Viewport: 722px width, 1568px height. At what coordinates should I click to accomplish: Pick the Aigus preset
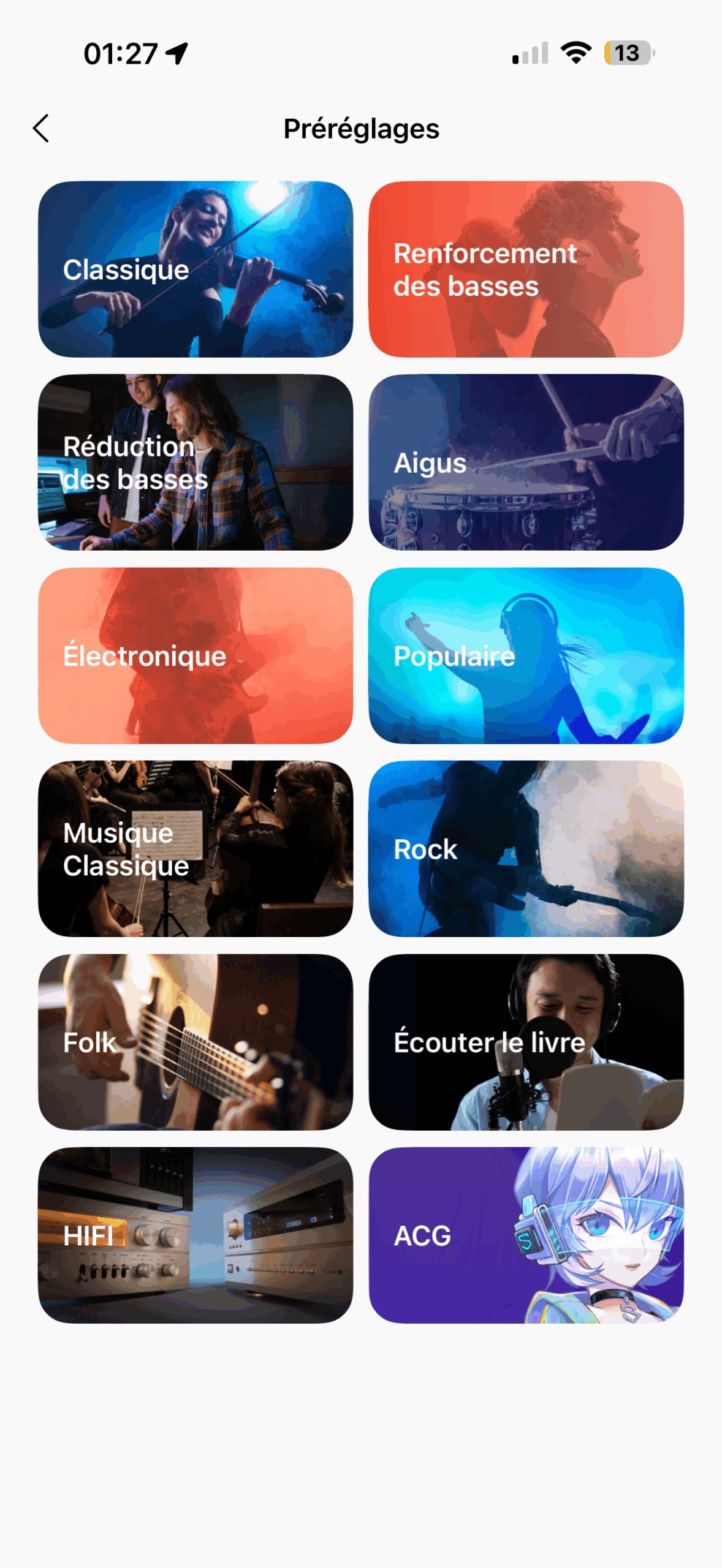coord(525,462)
